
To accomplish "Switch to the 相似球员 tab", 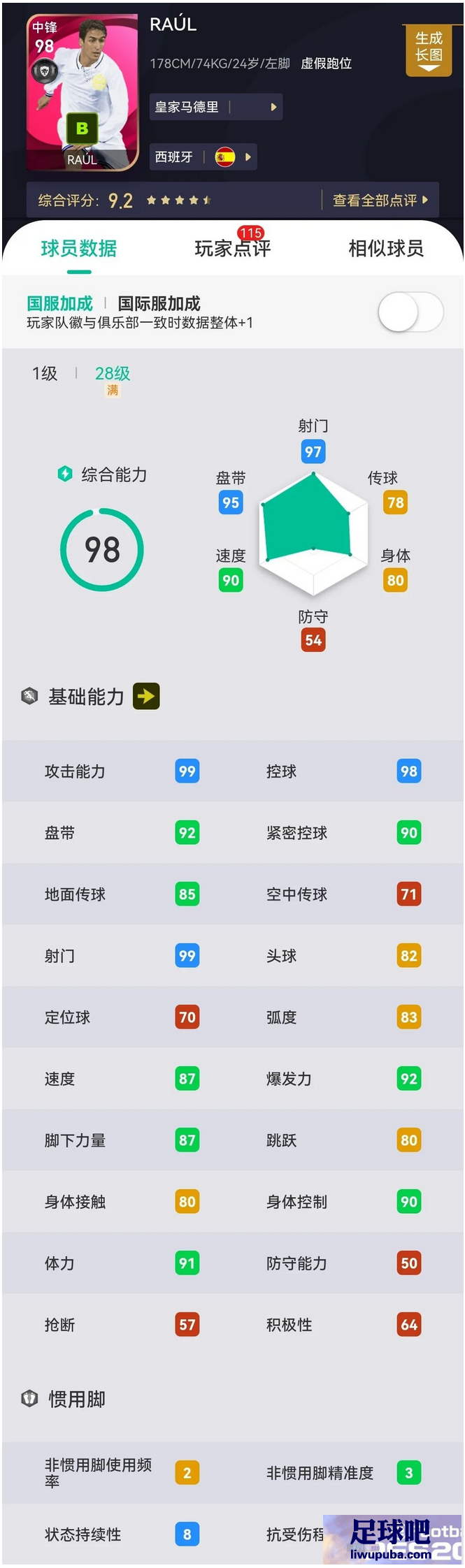I will point(386,249).
